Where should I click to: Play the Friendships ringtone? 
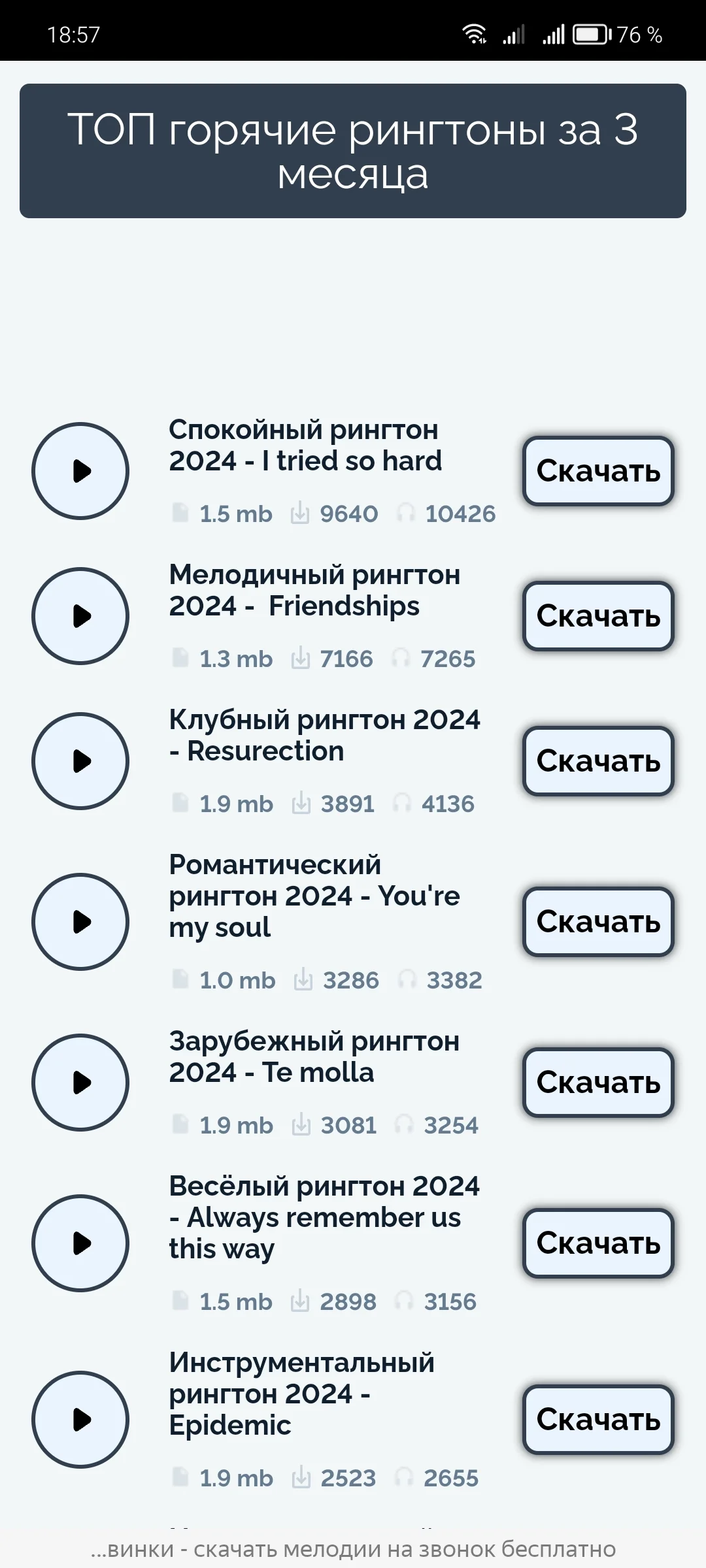pyautogui.click(x=80, y=615)
